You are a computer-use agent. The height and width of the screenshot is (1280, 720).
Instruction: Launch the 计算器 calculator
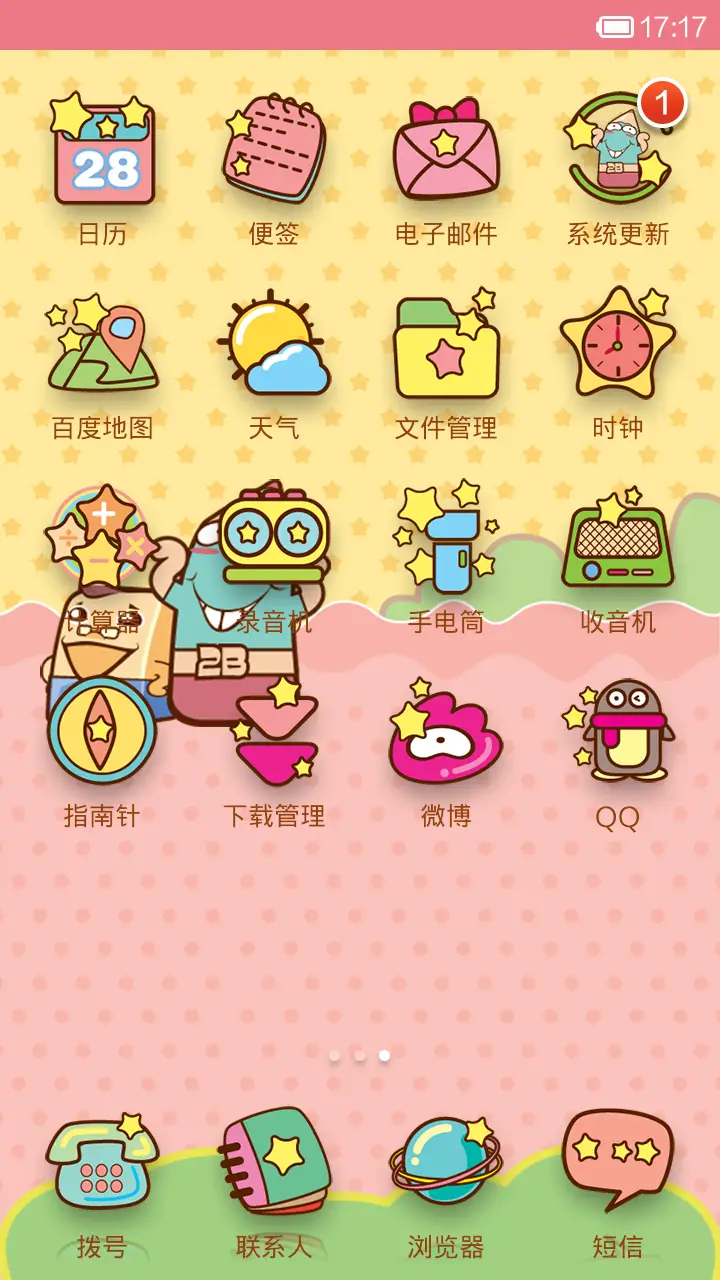(x=101, y=540)
